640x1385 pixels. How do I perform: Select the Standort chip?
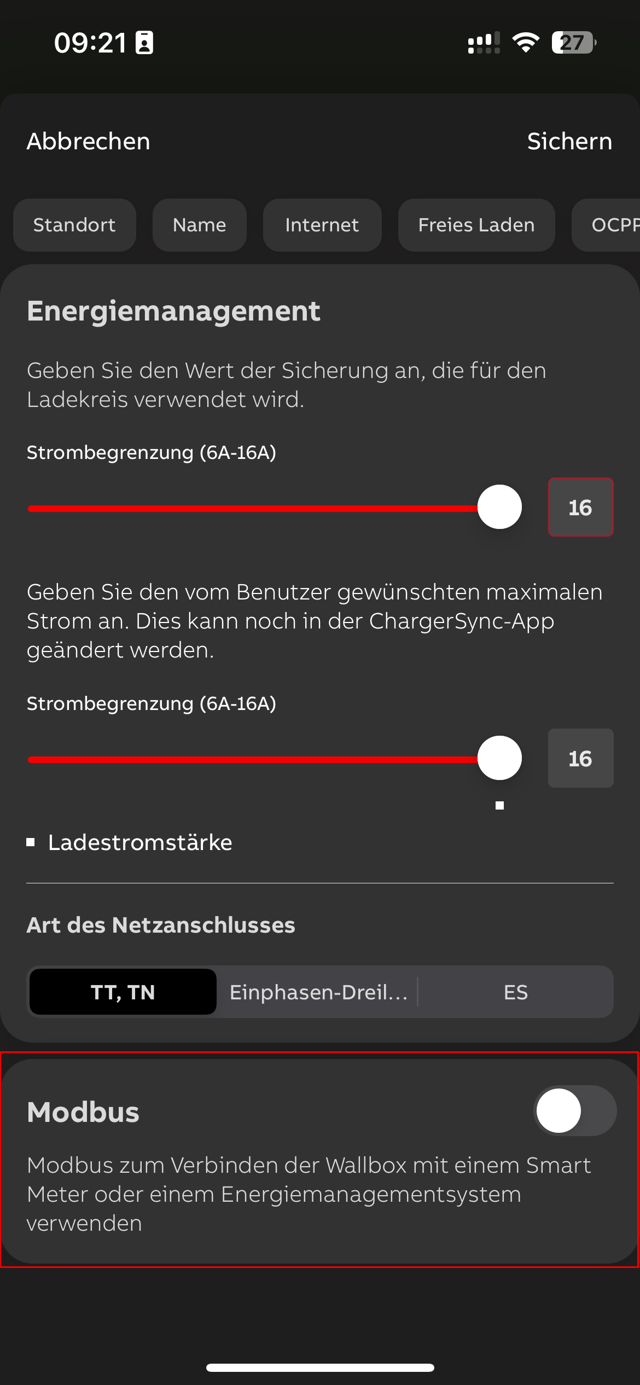74,225
